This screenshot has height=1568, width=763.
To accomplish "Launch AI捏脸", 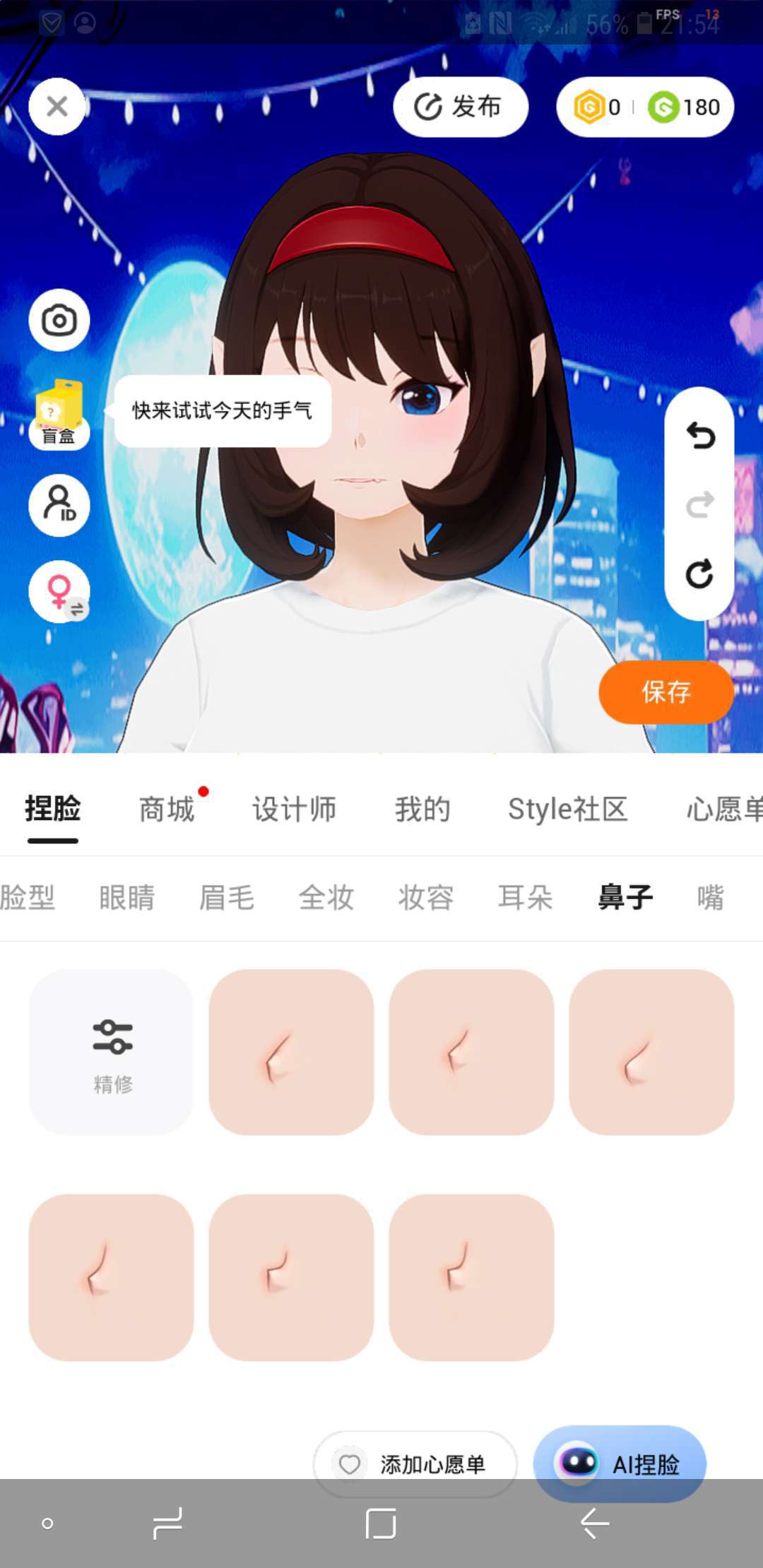I will tap(620, 1463).
